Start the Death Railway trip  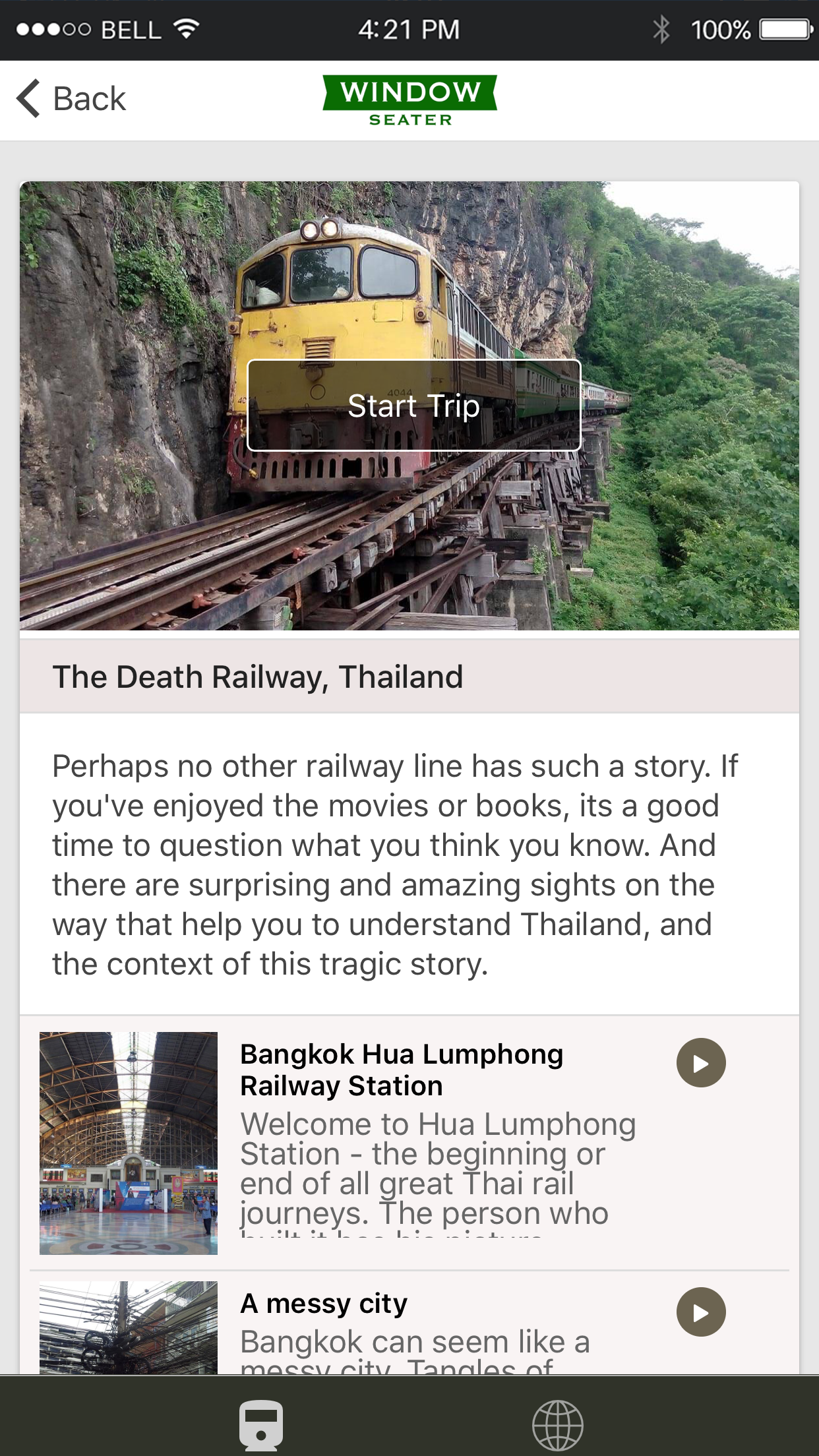point(413,406)
